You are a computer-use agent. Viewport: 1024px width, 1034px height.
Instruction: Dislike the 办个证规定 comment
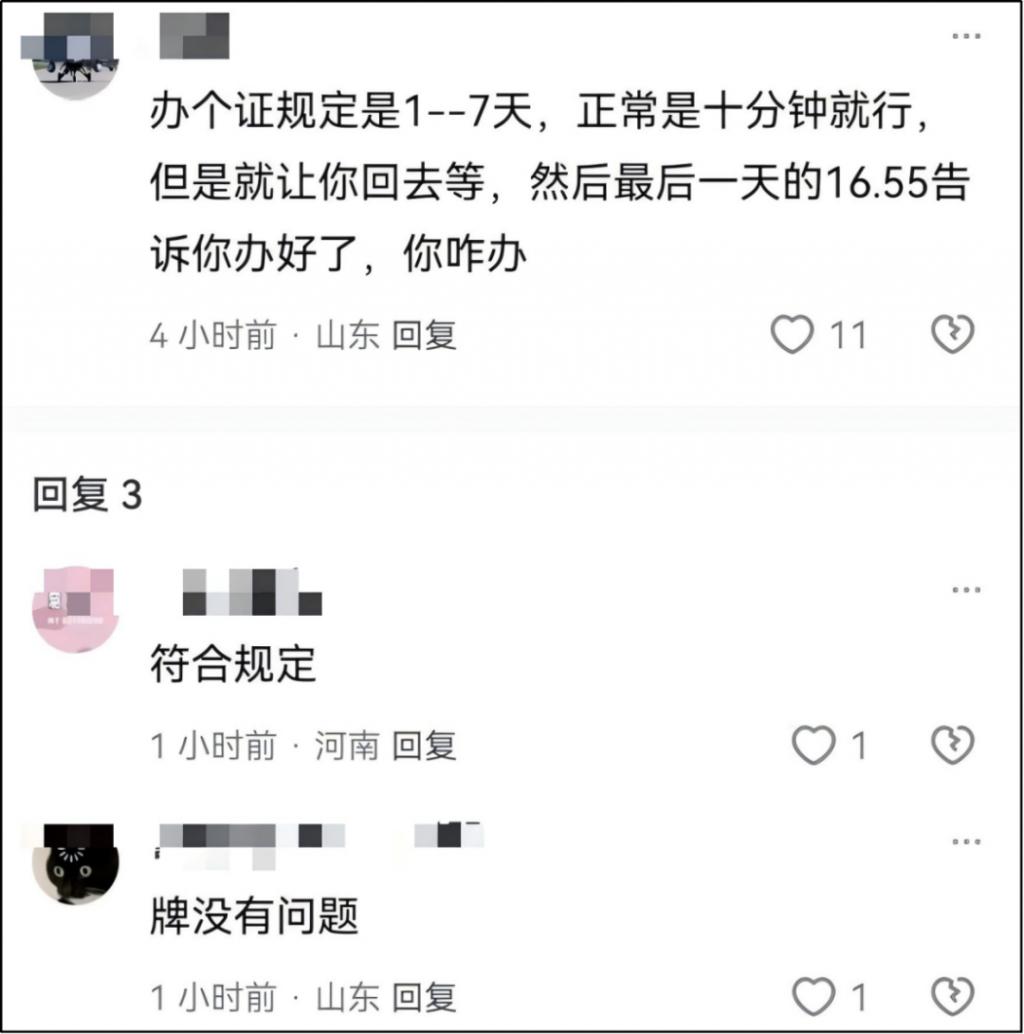(x=952, y=335)
